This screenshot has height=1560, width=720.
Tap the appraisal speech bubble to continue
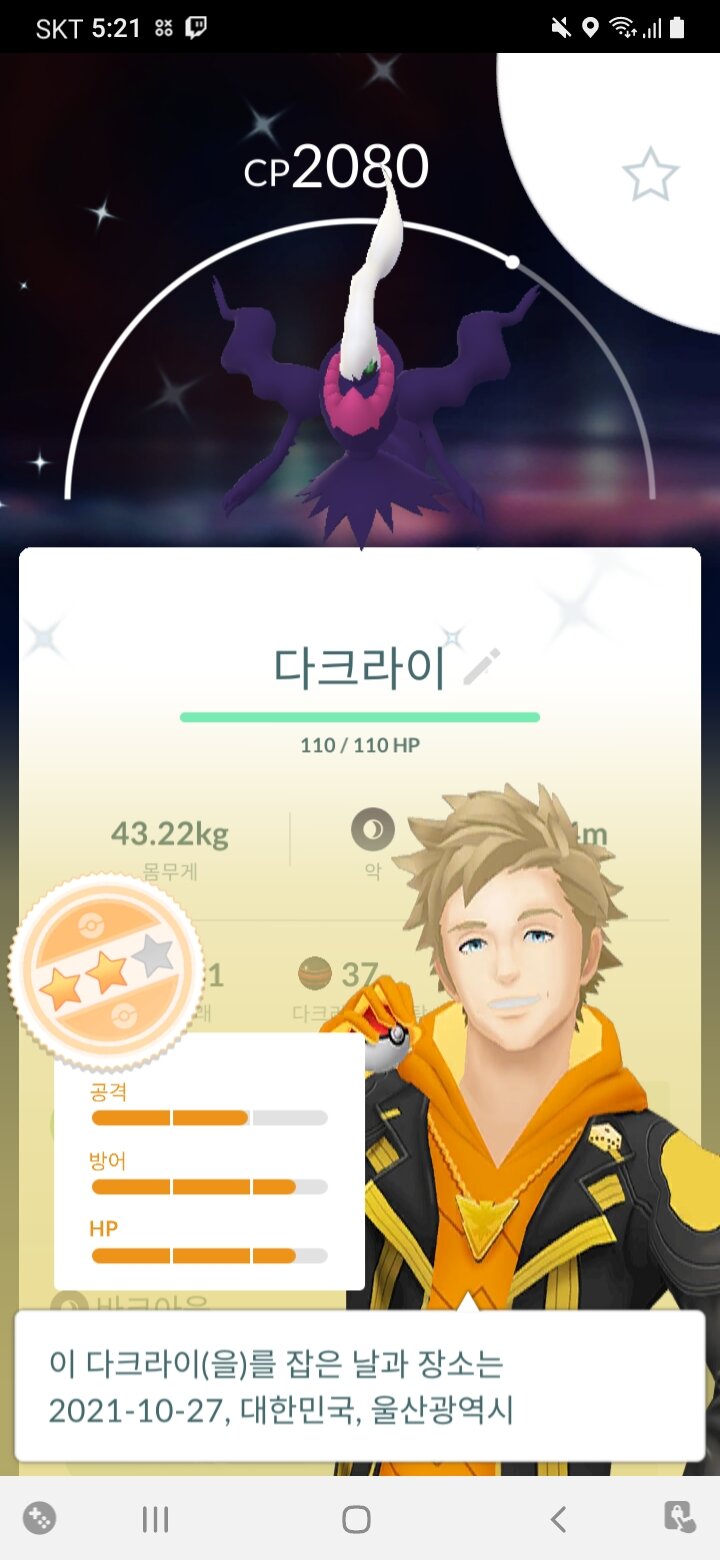pyautogui.click(x=360, y=1385)
